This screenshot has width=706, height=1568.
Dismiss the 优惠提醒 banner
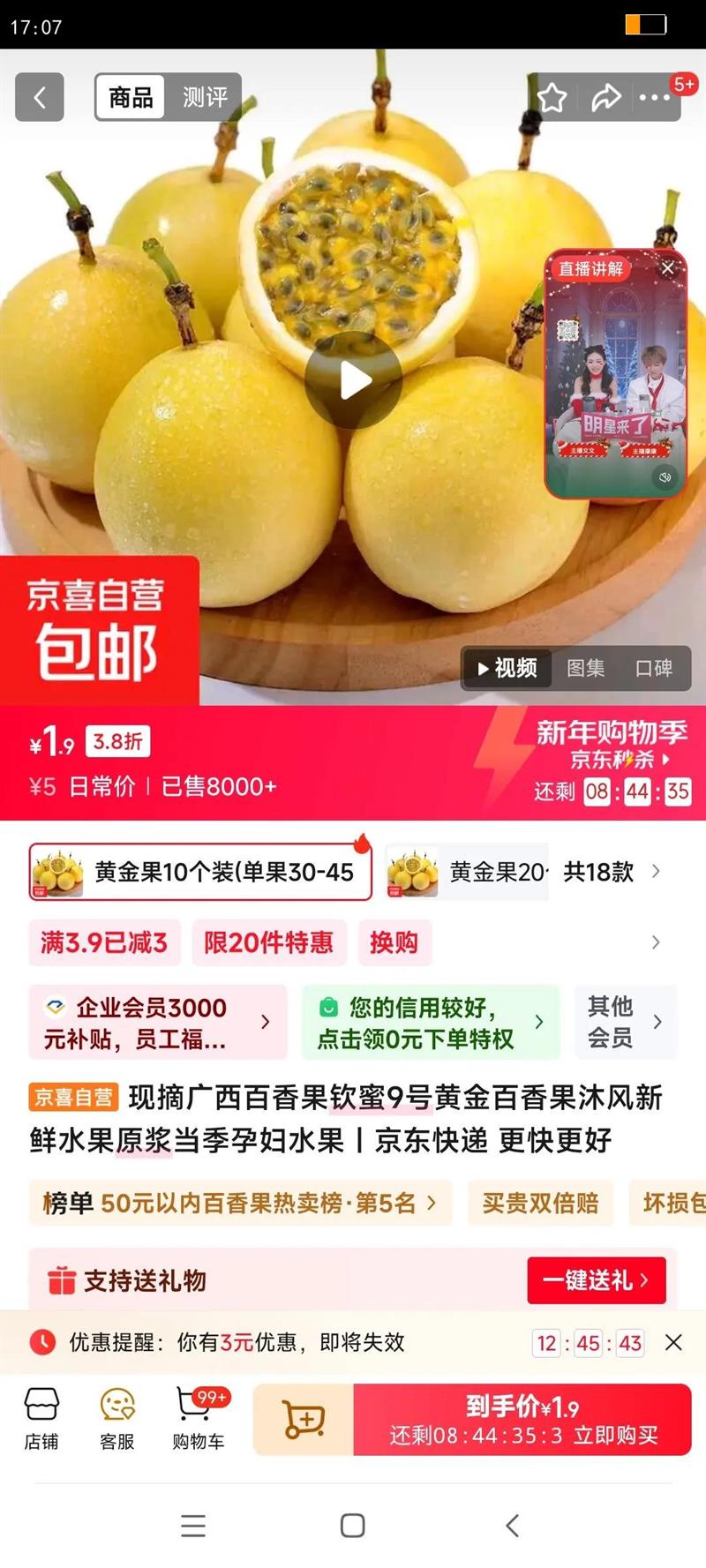673,1342
